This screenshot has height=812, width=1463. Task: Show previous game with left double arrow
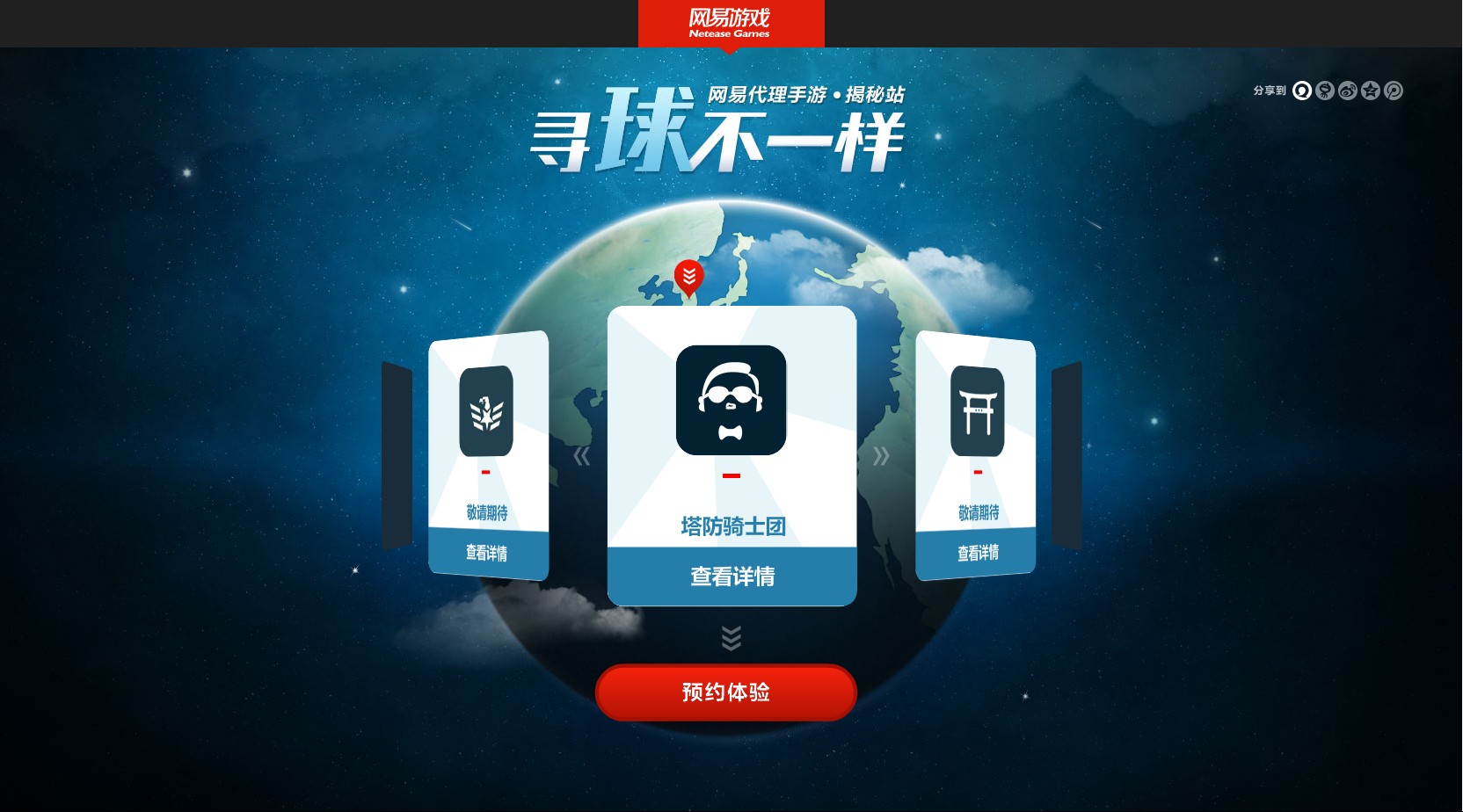pos(581,456)
